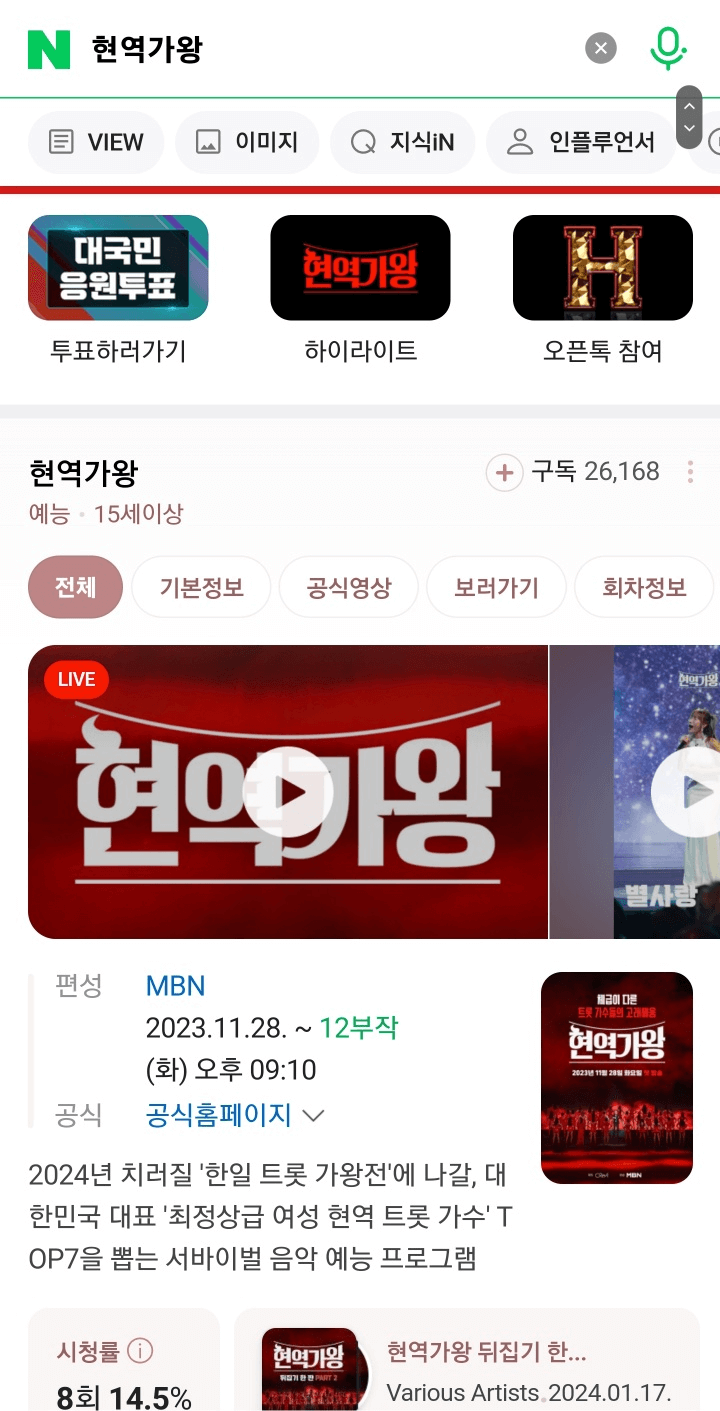This screenshot has height=1411, width=720.
Task: Select the 공식영상 chip button
Action: 349,587
